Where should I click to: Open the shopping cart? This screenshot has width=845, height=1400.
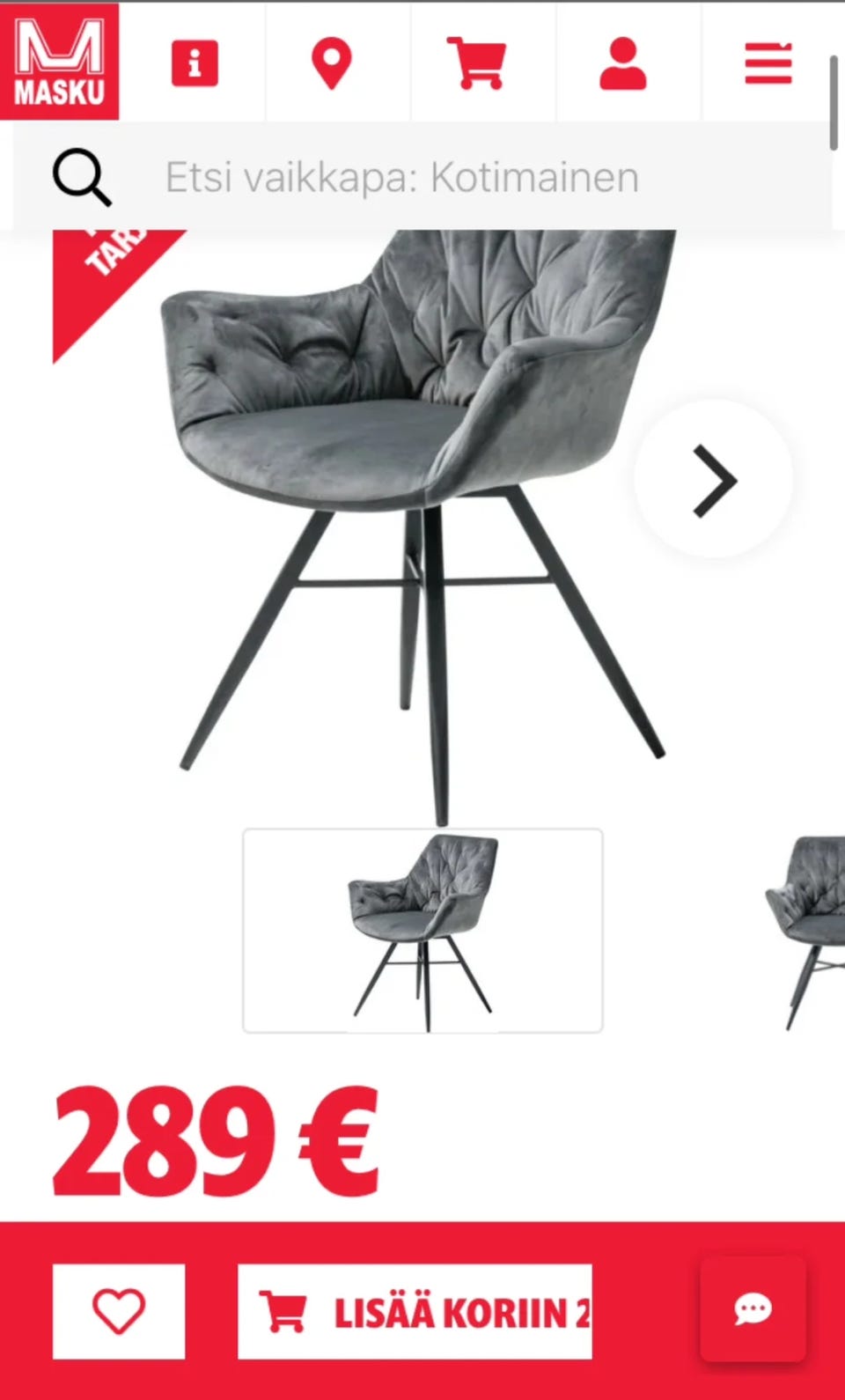pyautogui.click(x=476, y=63)
